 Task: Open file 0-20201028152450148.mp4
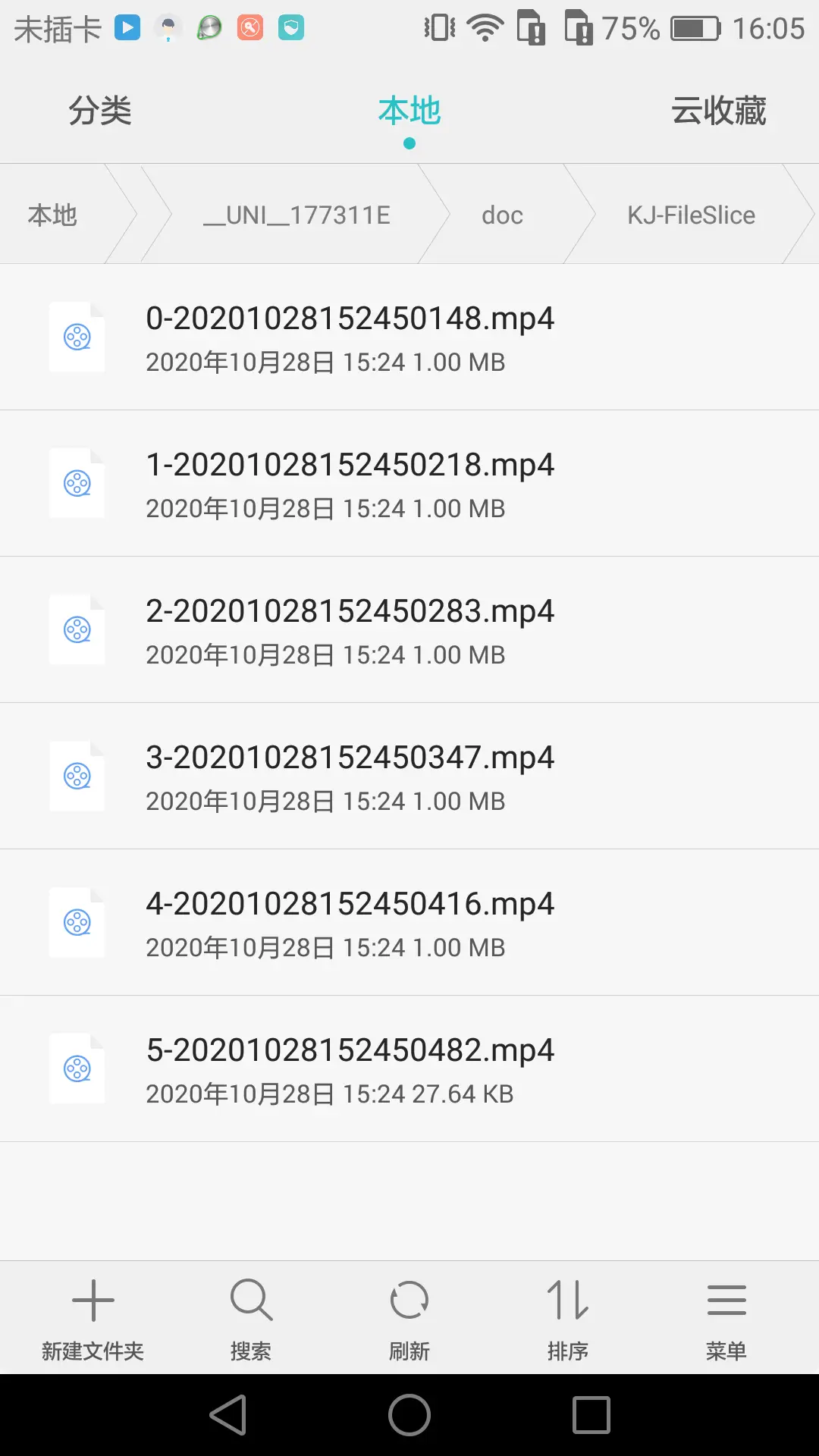pos(409,337)
